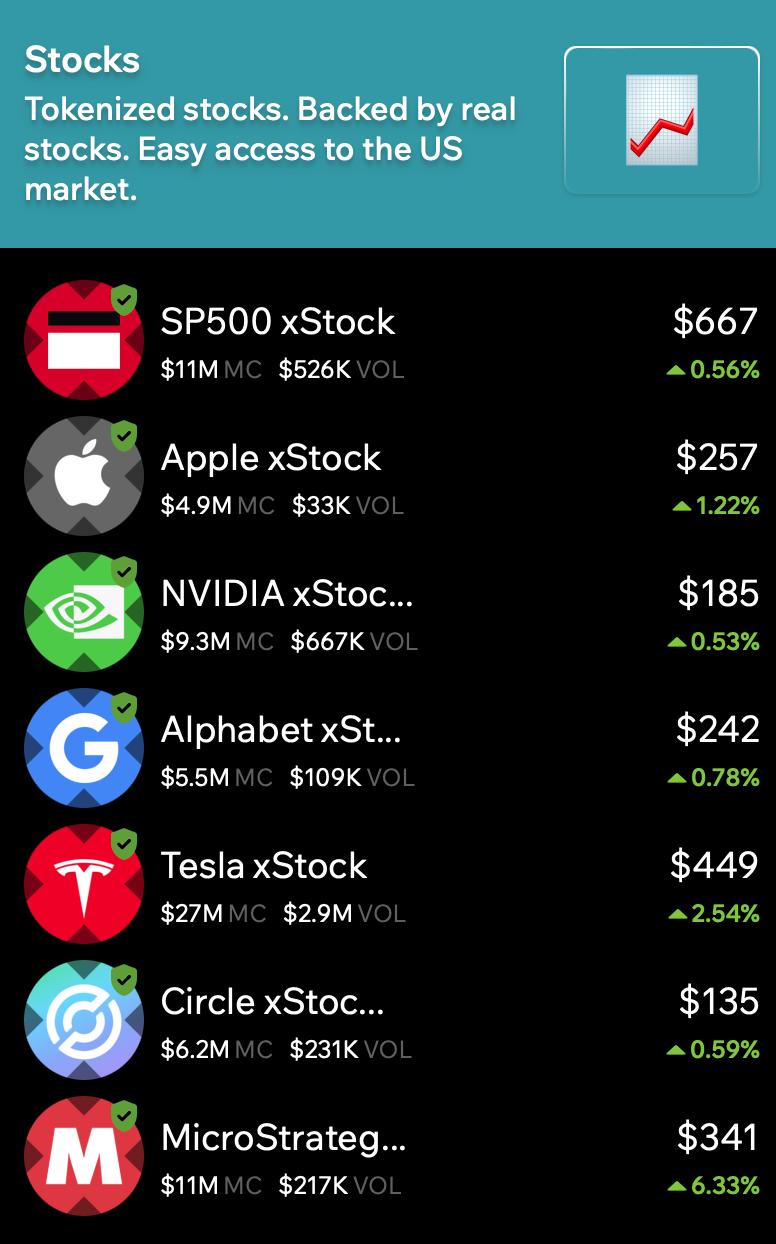The image size is (776, 1244).
Task: Open the SP500 xStock row
Action: (x=388, y=342)
